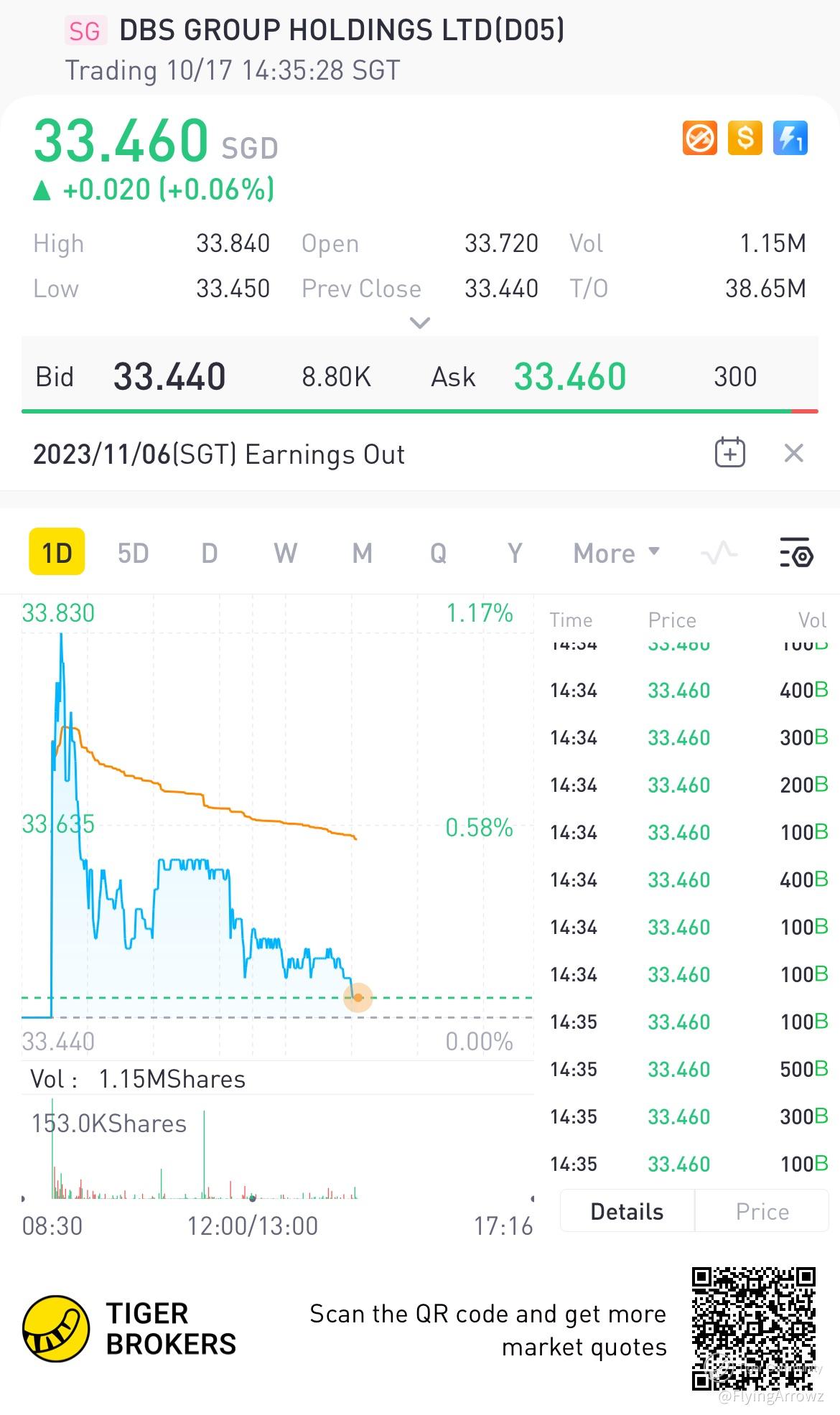The width and height of the screenshot is (840, 1415).
Task: Switch to the 5D chart
Action: tap(133, 554)
